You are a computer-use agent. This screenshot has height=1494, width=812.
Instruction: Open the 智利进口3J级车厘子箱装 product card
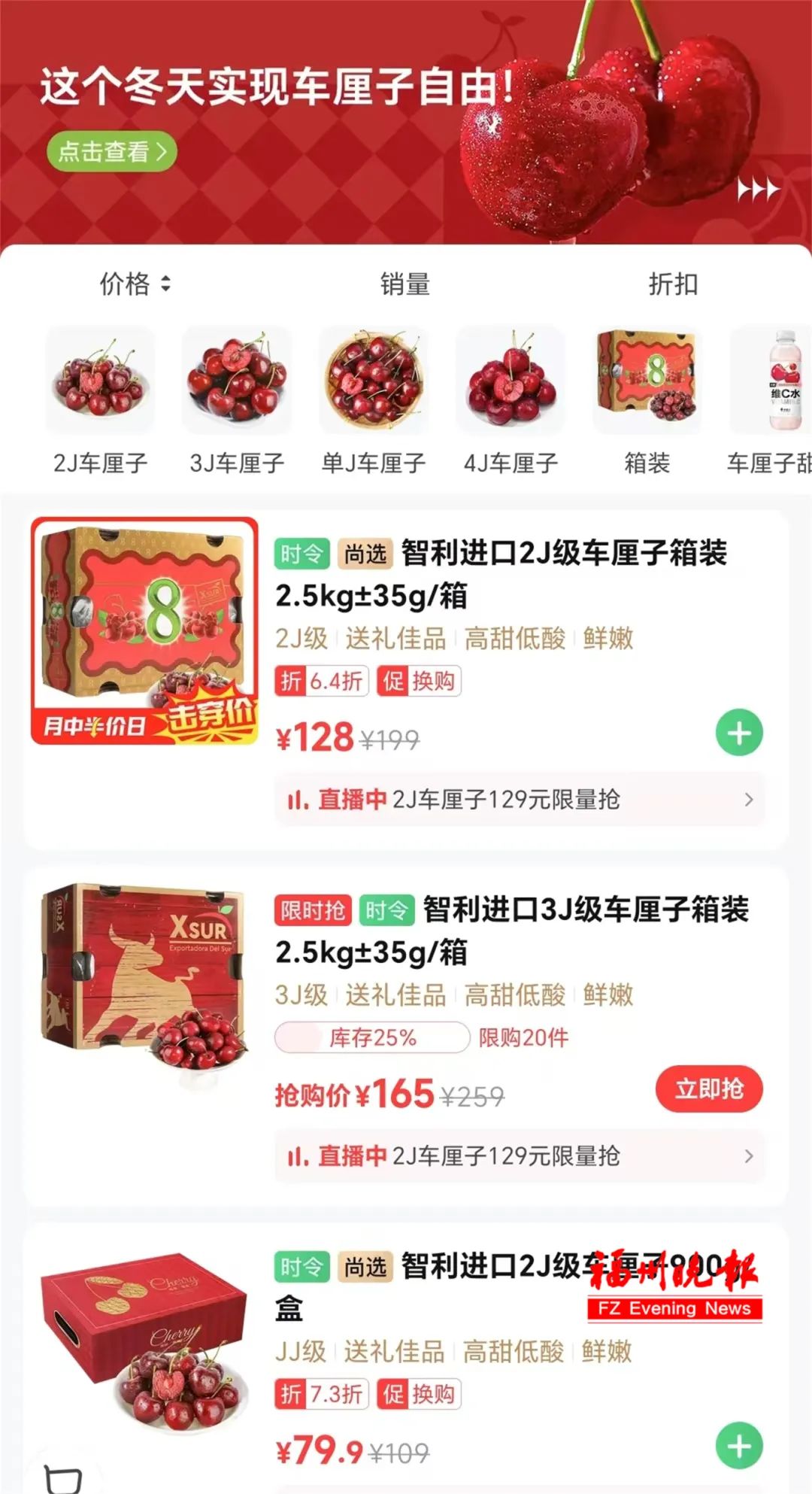click(511, 930)
